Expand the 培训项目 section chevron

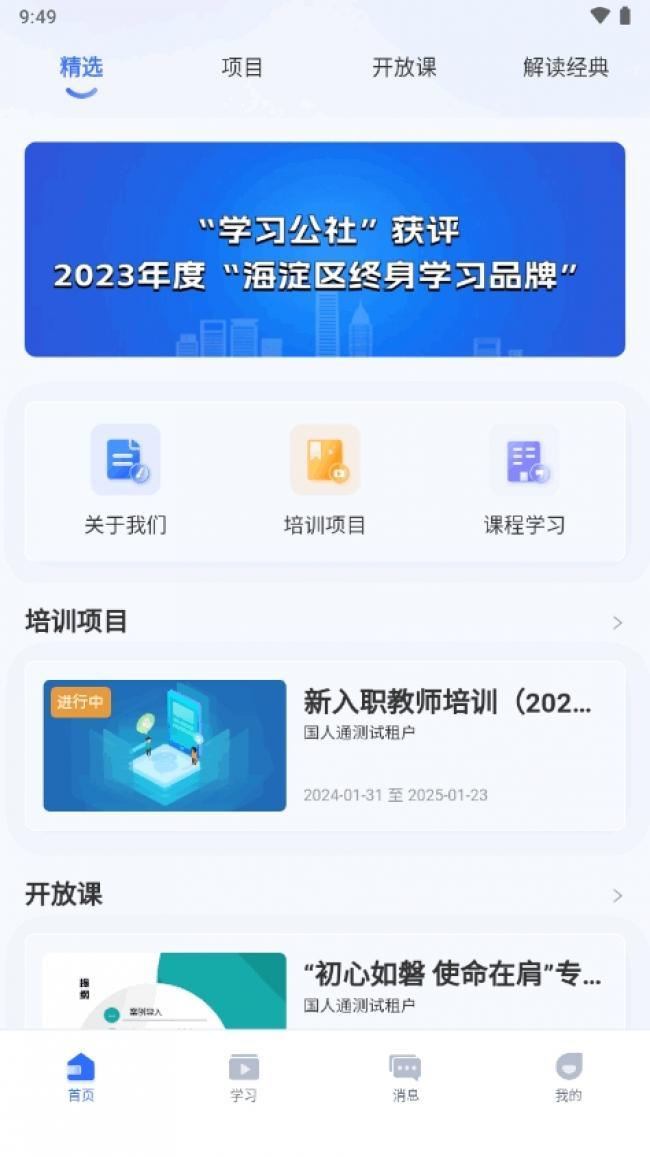click(x=618, y=623)
